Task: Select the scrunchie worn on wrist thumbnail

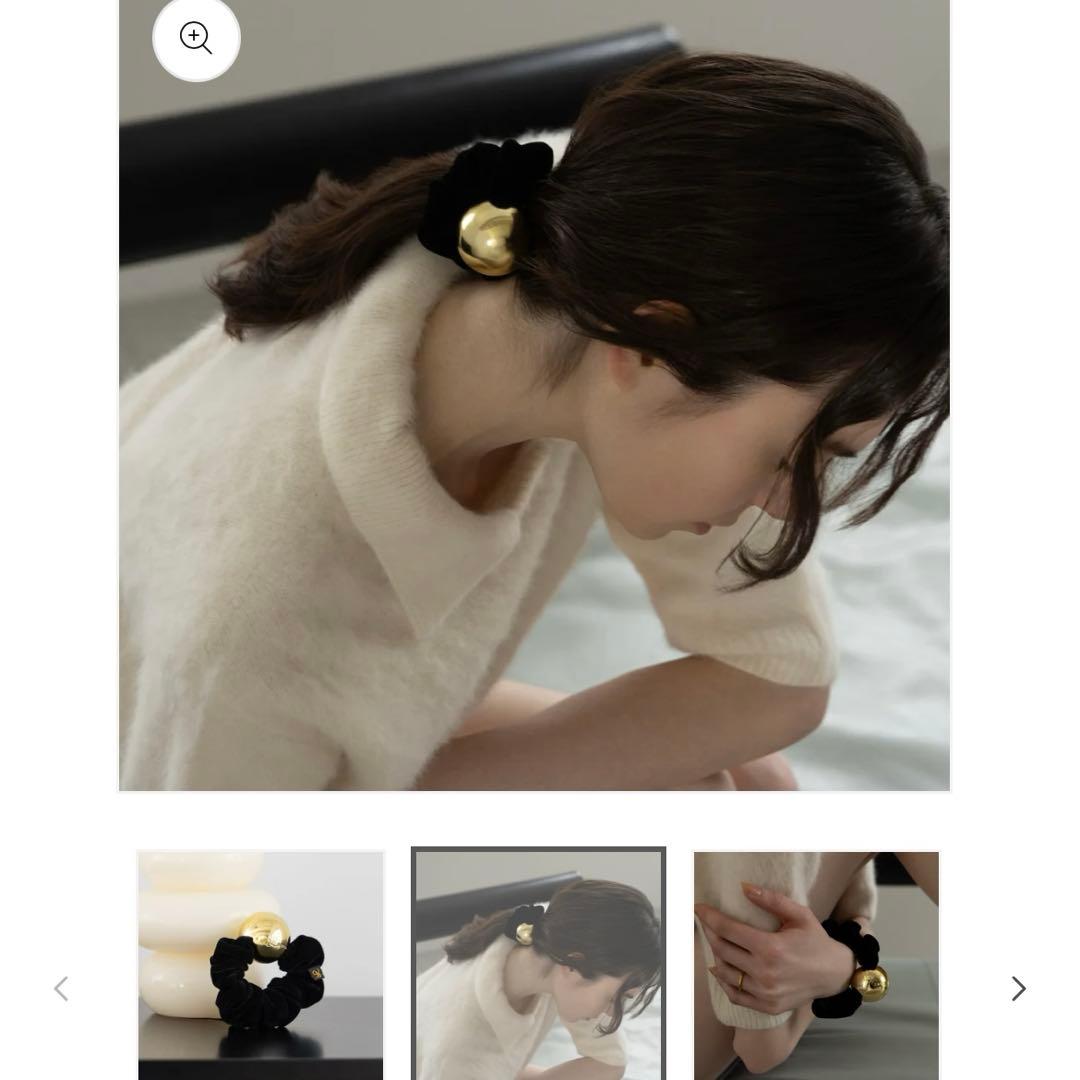Action: [816, 965]
